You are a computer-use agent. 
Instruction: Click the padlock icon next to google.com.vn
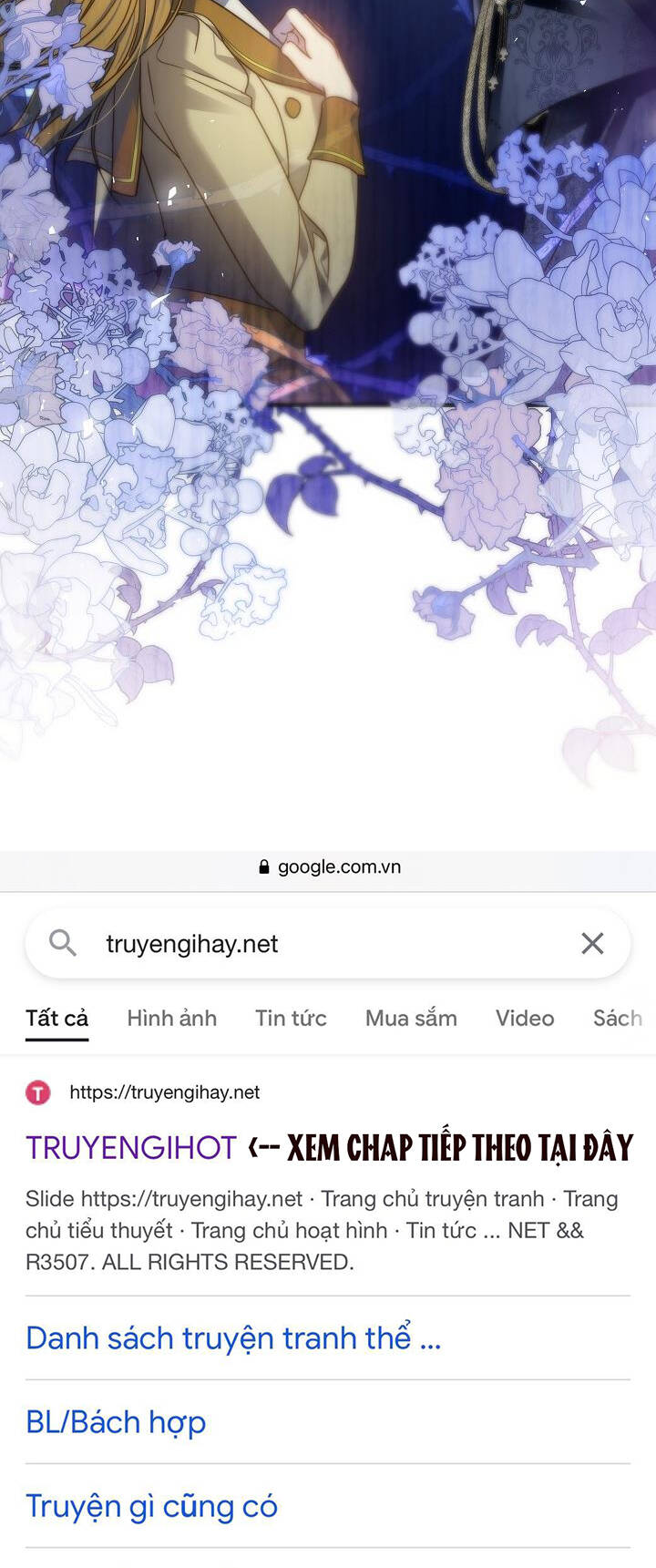pos(264,866)
